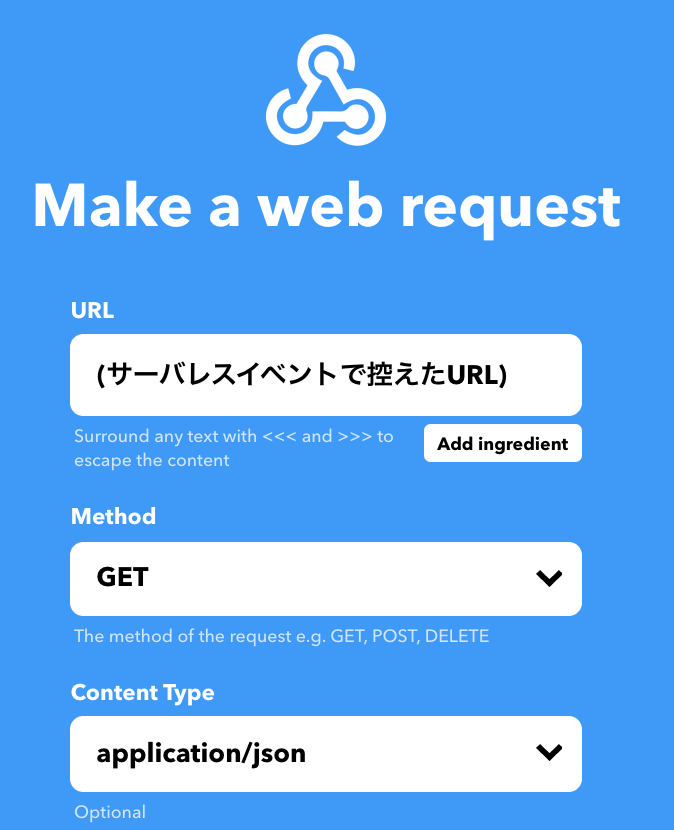Viewport: 674px width, 830px height.
Task: Expand the Content Type dropdown
Action: click(x=325, y=753)
